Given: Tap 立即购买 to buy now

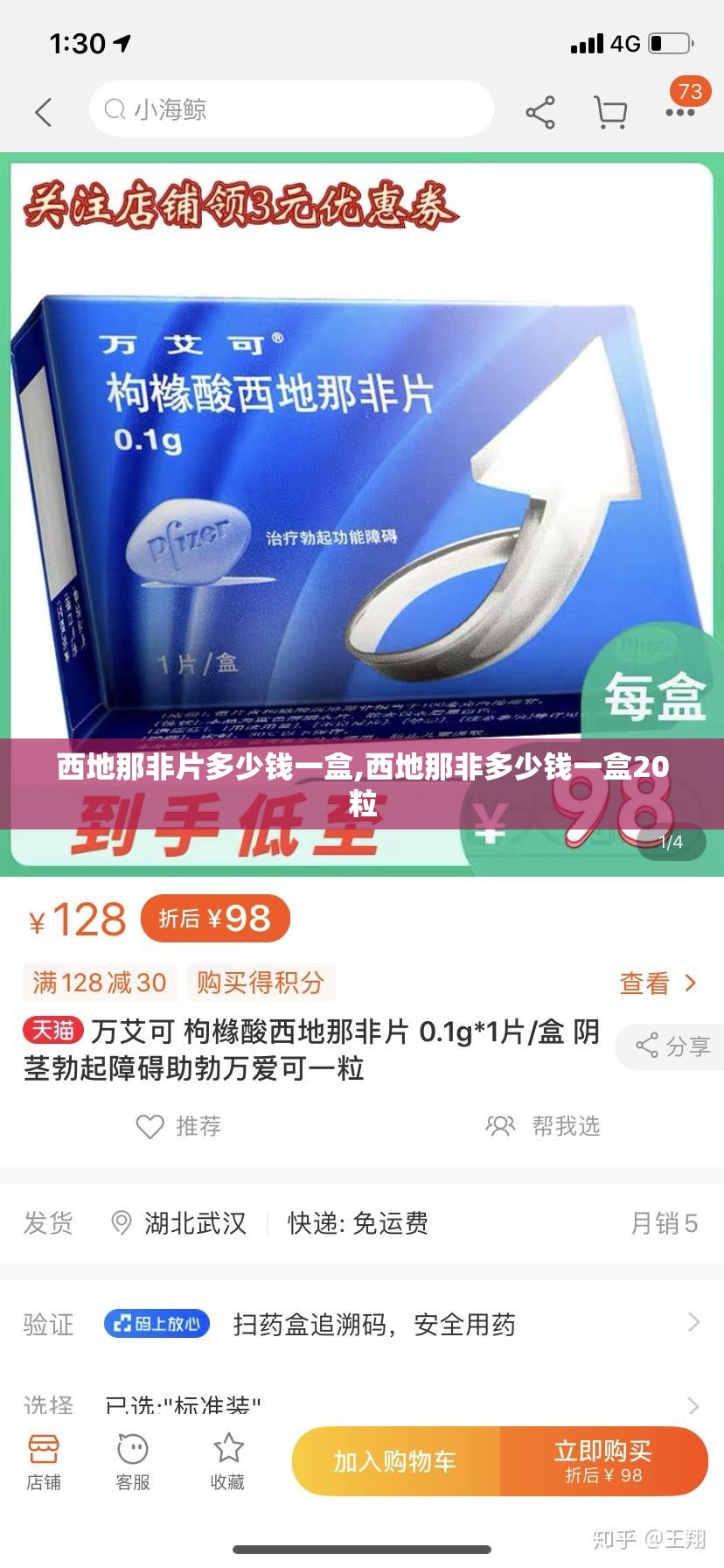Looking at the screenshot, I should (603, 1461).
